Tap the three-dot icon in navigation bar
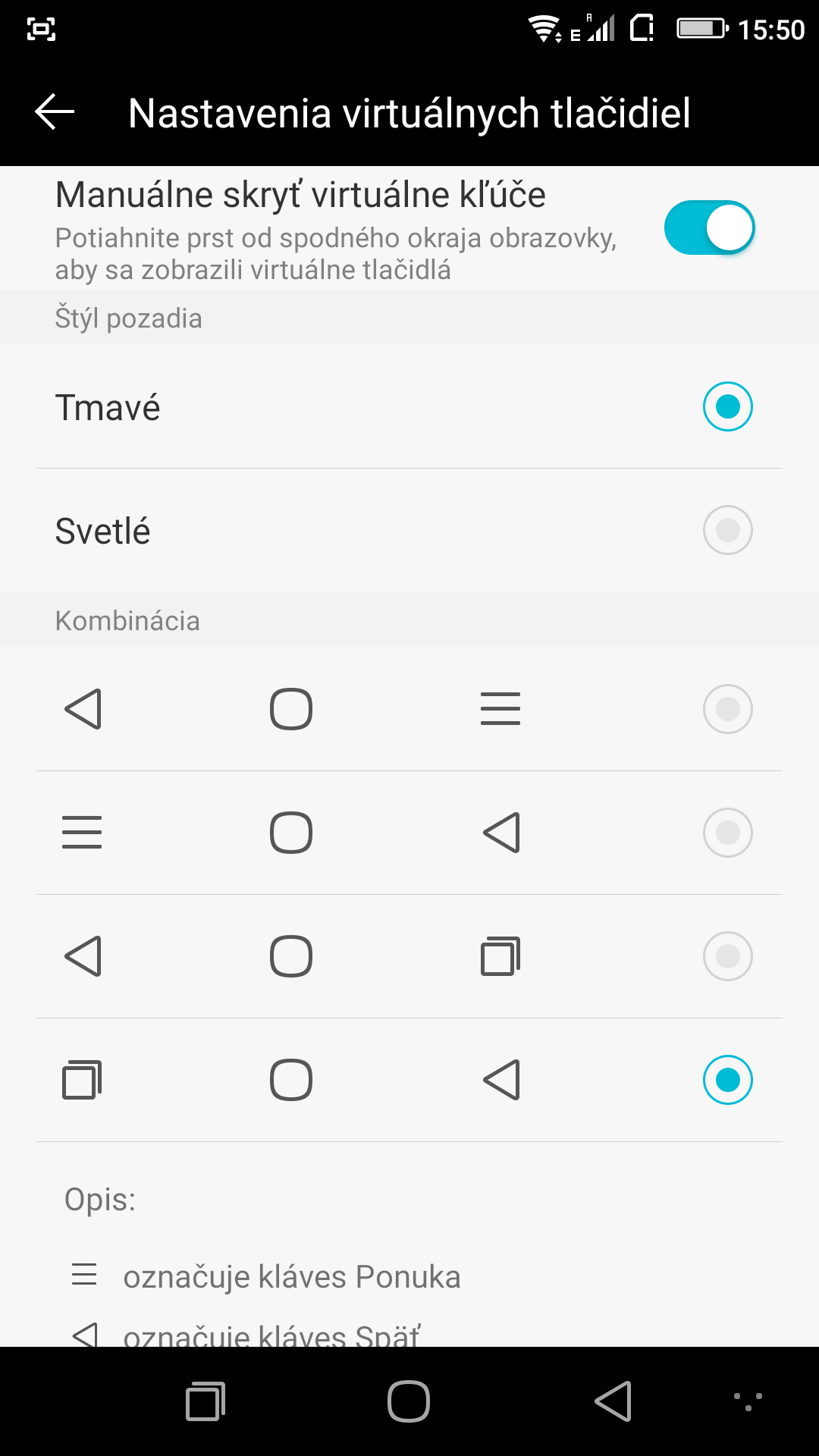819x1456 pixels. pyautogui.click(x=748, y=1401)
